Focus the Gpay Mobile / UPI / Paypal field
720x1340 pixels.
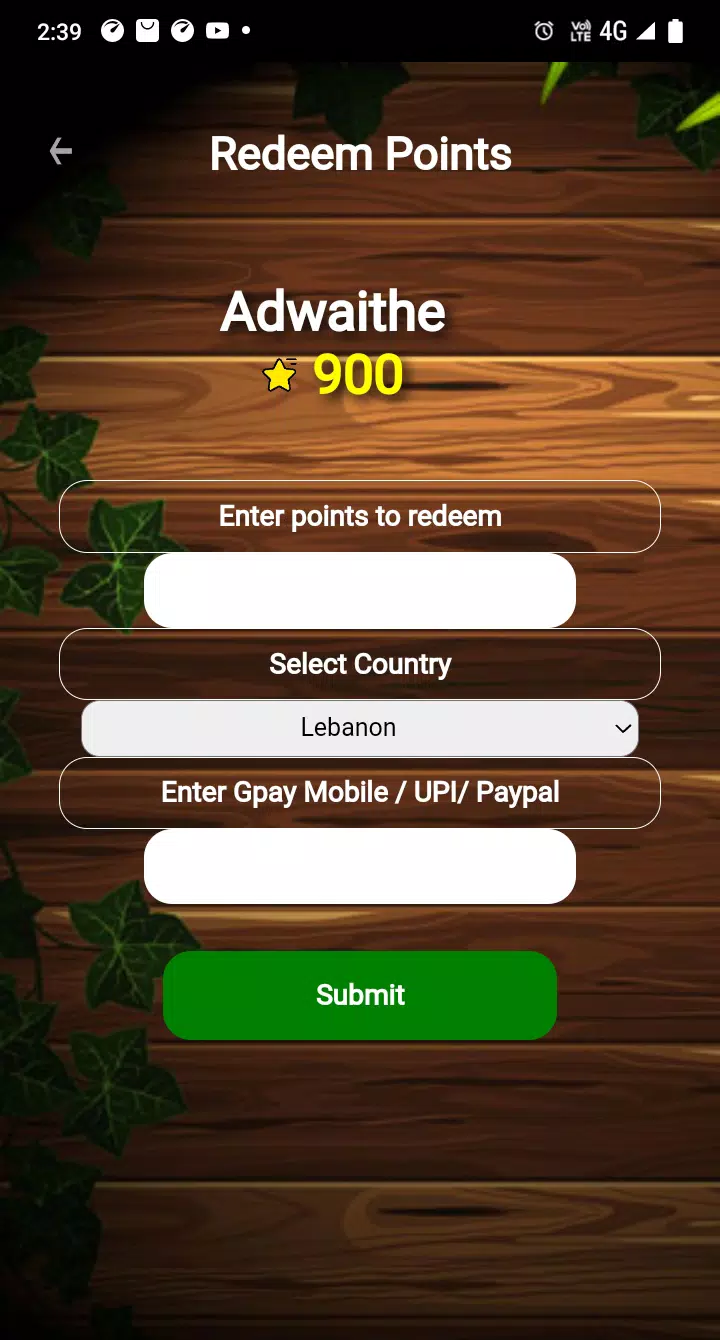click(x=360, y=867)
